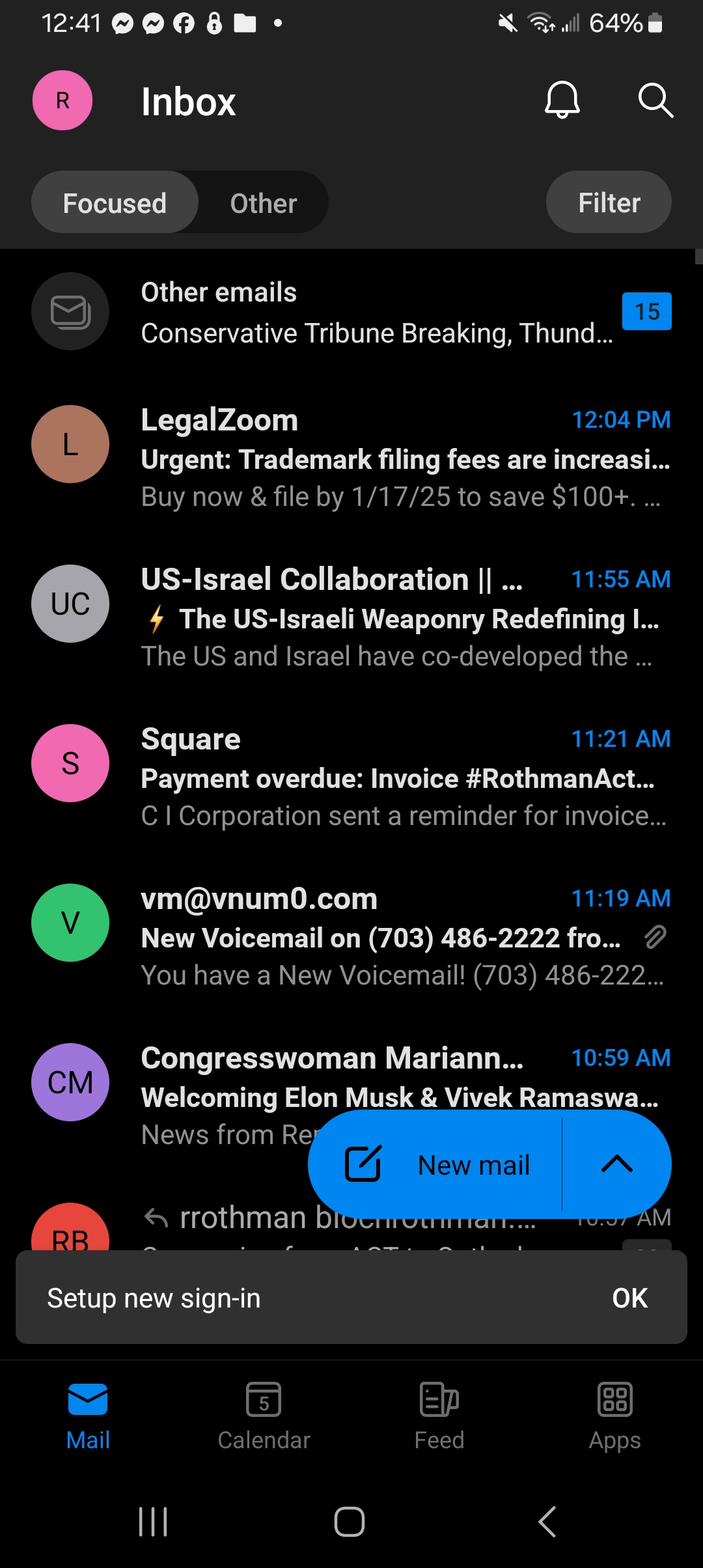Open the vm@vnum0.com voicemail email
The image size is (703, 1568).
351,936
